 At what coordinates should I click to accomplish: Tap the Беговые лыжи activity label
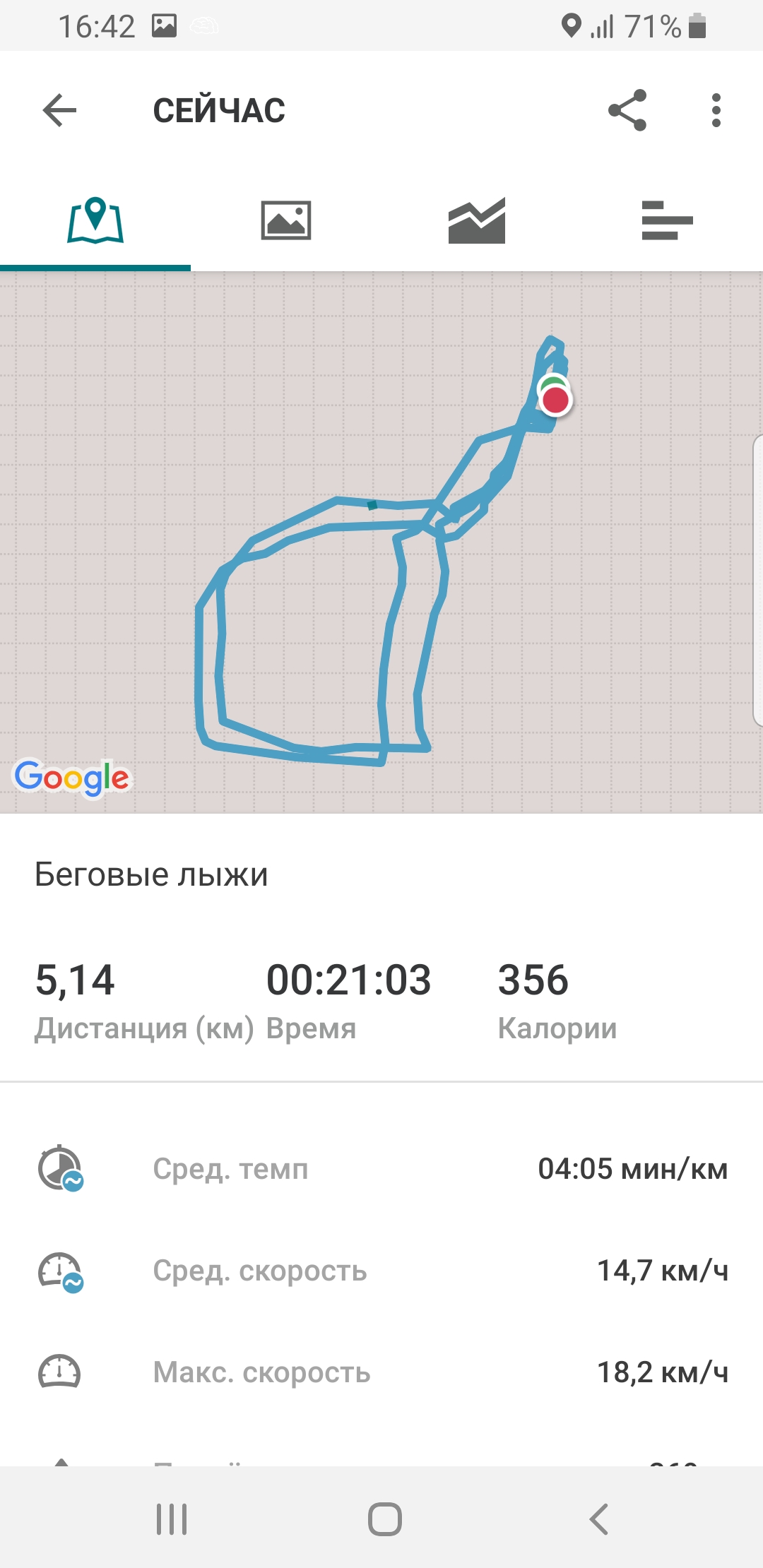(x=153, y=876)
